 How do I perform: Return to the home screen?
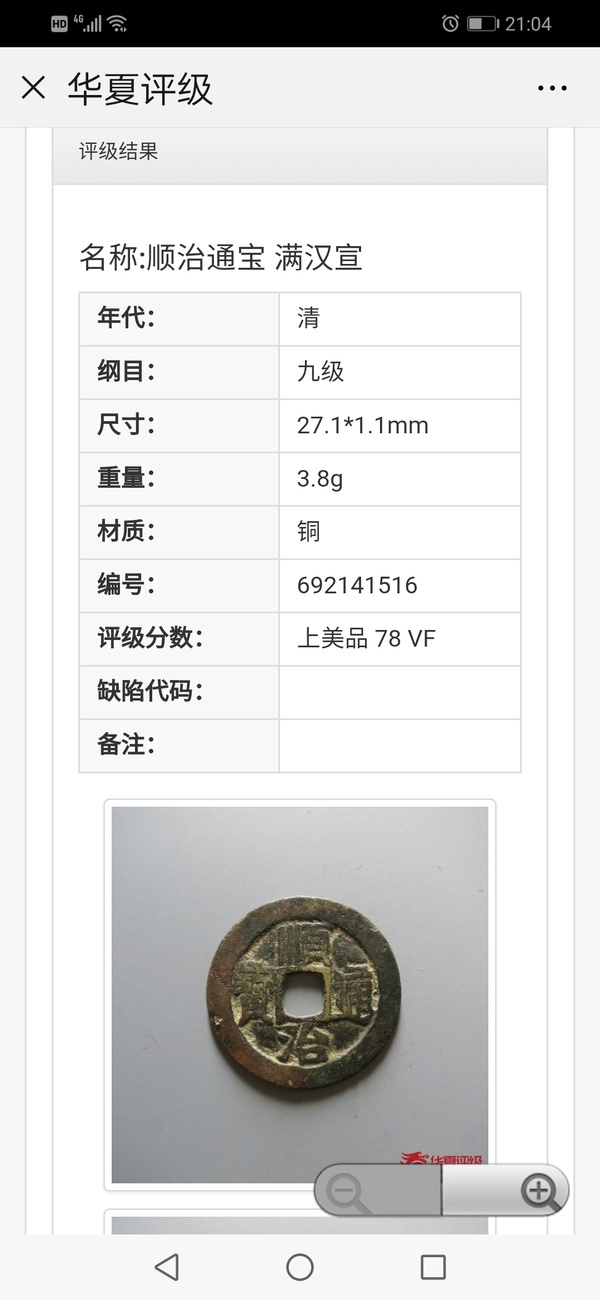pos(300,1267)
